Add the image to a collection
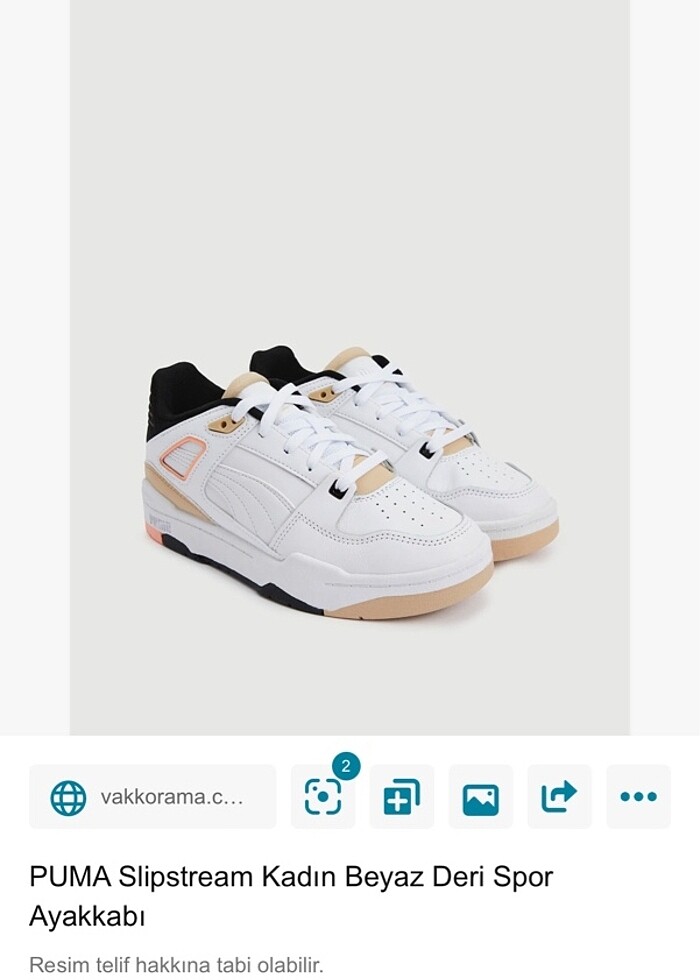The width and height of the screenshot is (700, 980). click(x=402, y=797)
